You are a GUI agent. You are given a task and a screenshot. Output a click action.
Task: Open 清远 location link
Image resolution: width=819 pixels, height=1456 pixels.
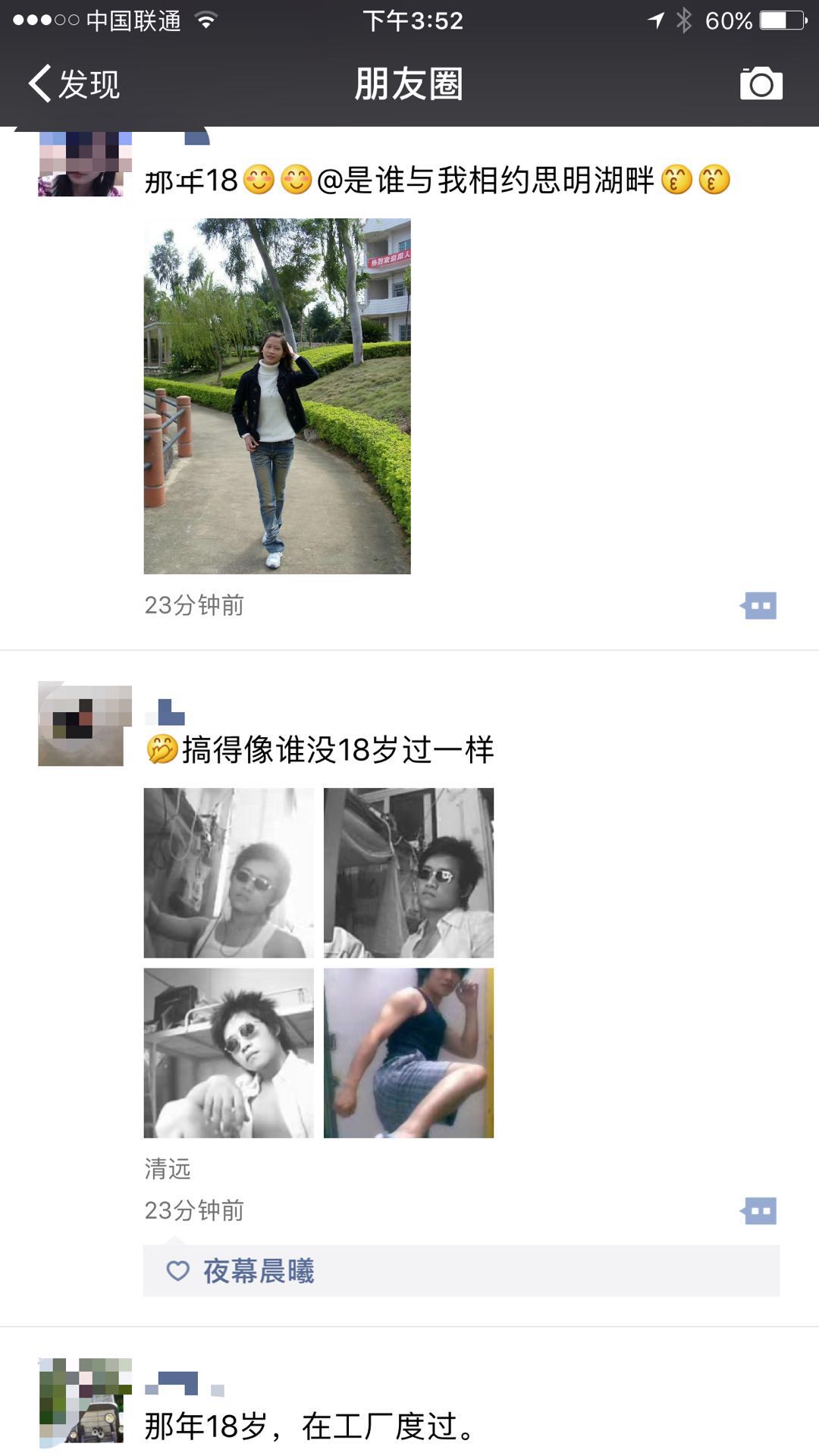[168, 1169]
